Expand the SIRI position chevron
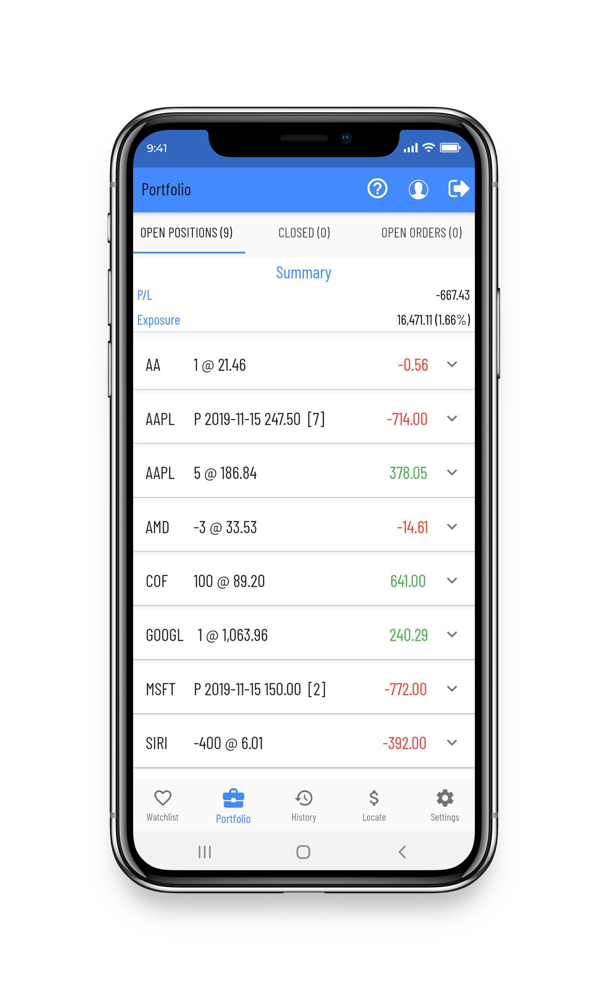 (452, 743)
